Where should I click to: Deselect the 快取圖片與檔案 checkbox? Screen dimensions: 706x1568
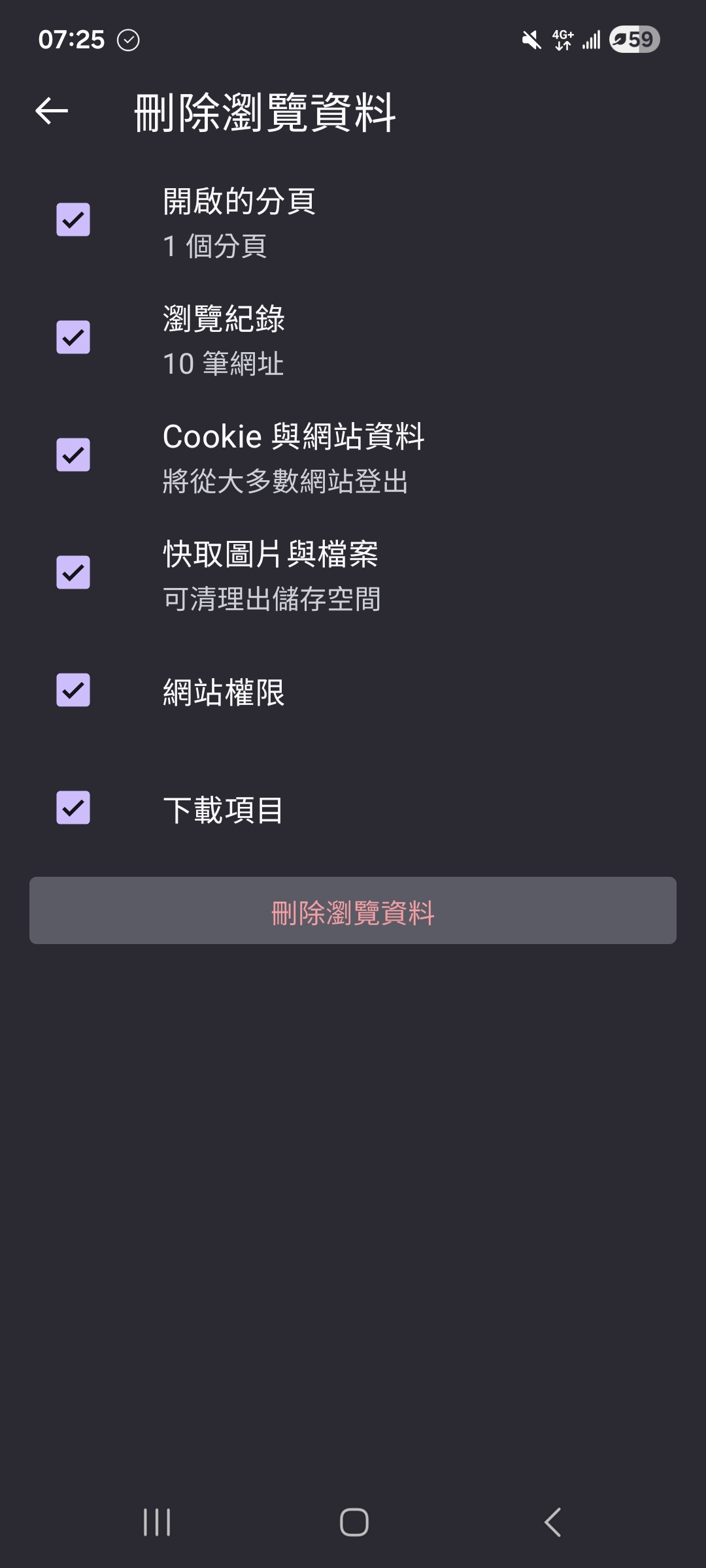point(73,572)
